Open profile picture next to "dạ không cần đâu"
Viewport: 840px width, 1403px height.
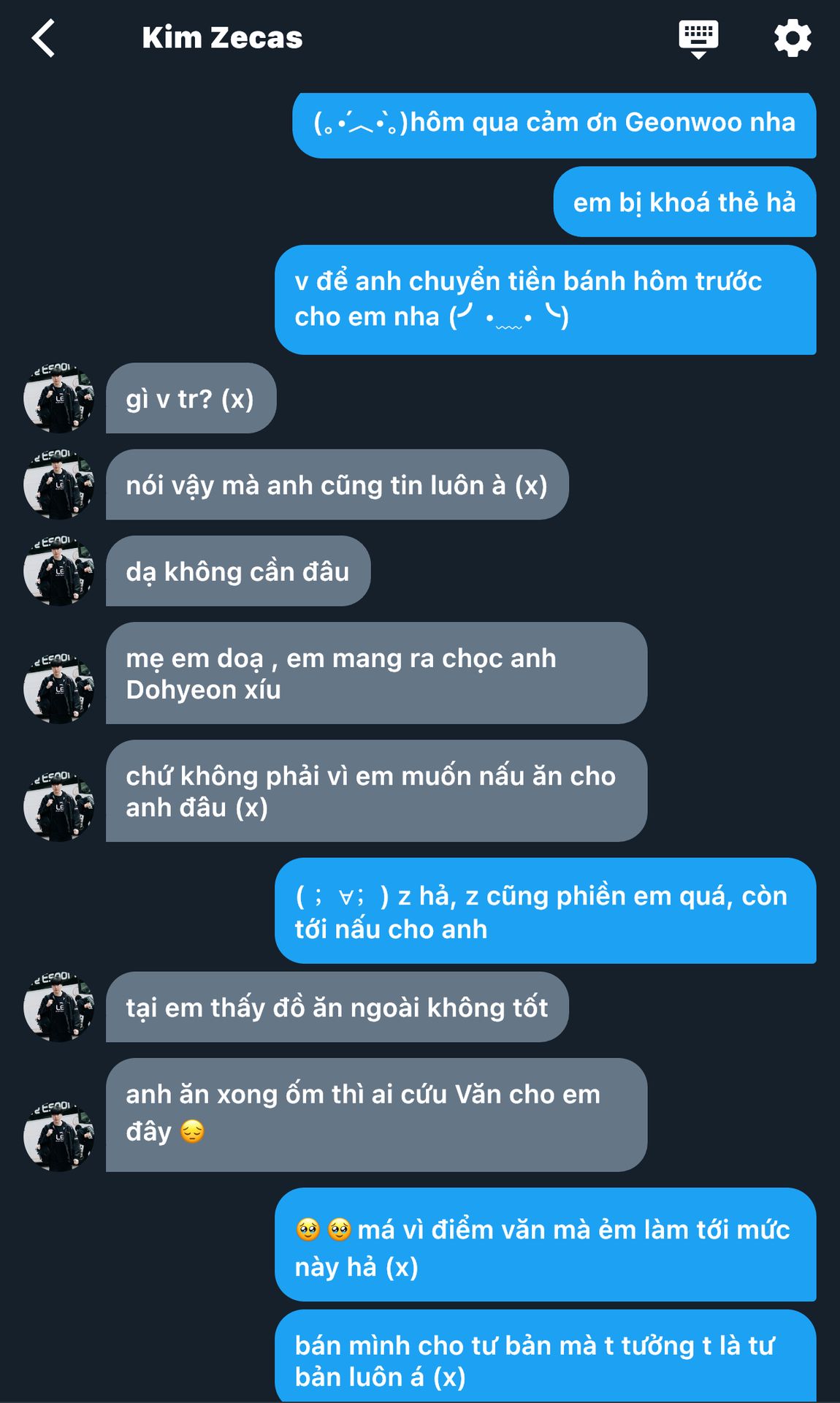(58, 571)
